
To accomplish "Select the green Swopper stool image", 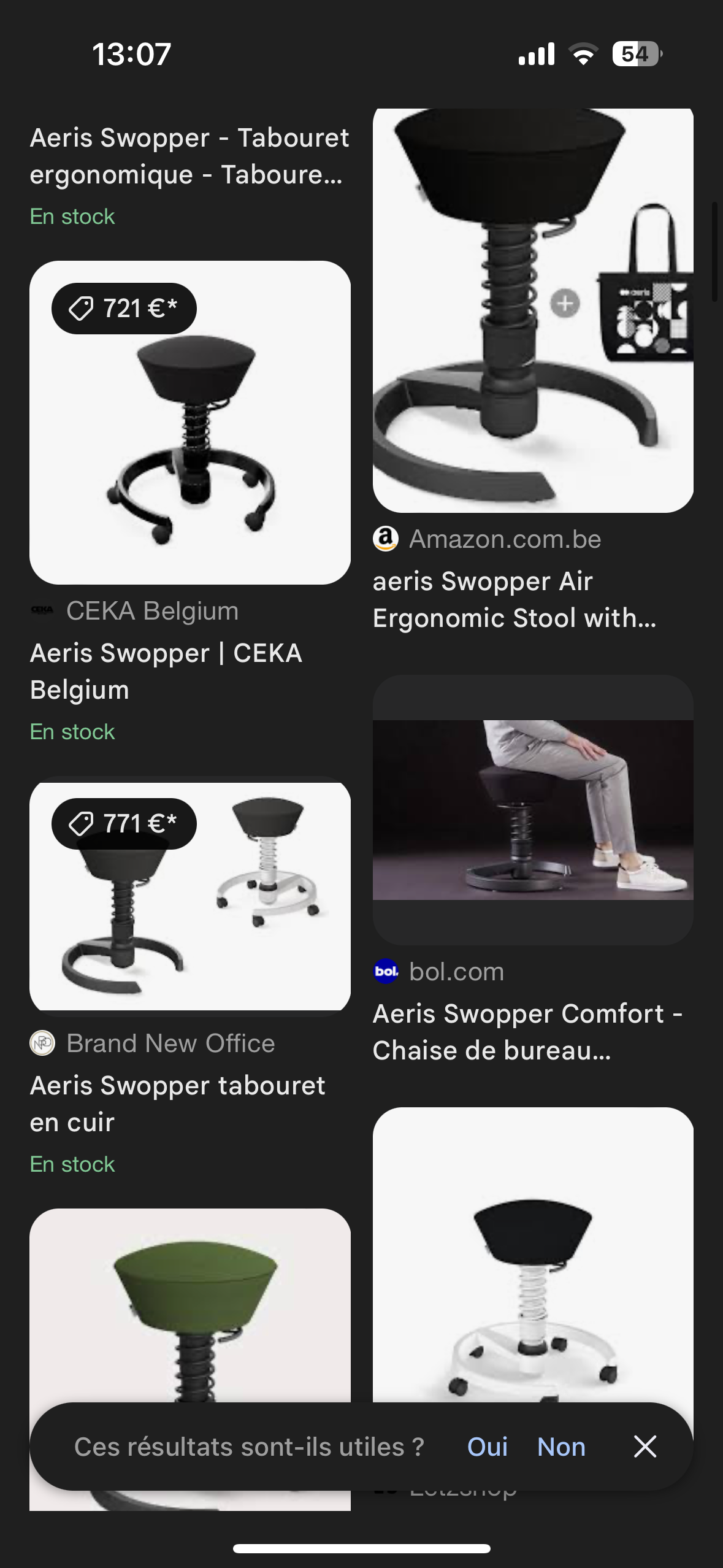I will [189, 1301].
